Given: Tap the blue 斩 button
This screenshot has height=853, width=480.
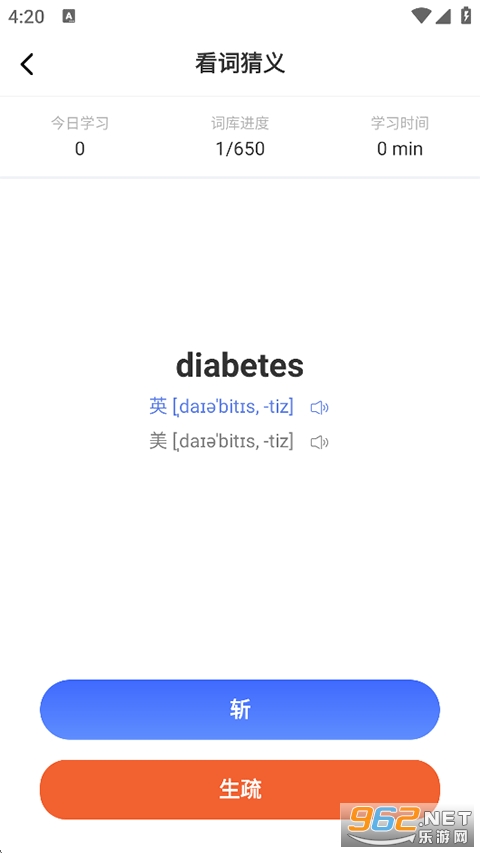Looking at the screenshot, I should pyautogui.click(x=240, y=709).
